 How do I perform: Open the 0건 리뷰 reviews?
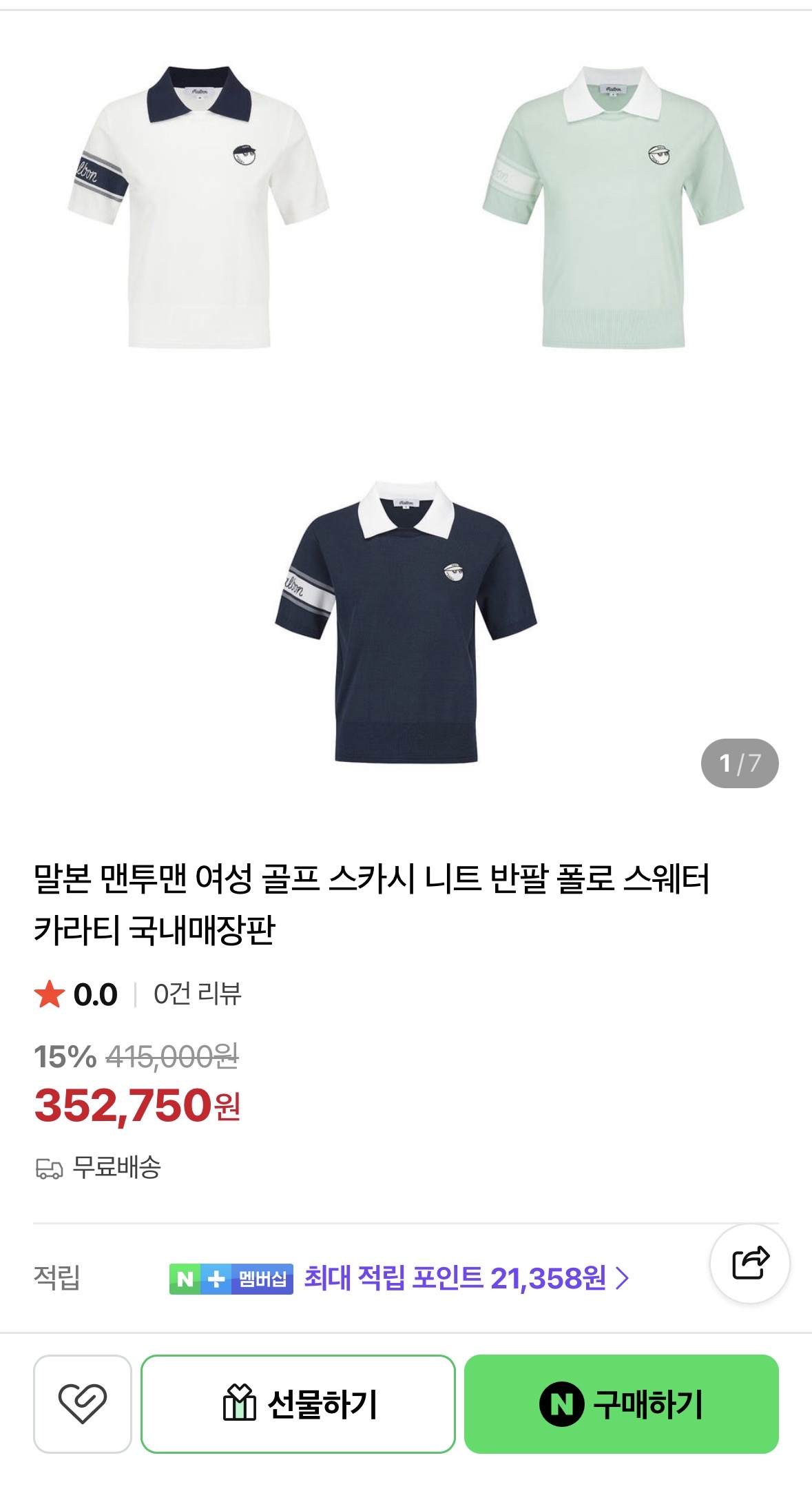(197, 994)
